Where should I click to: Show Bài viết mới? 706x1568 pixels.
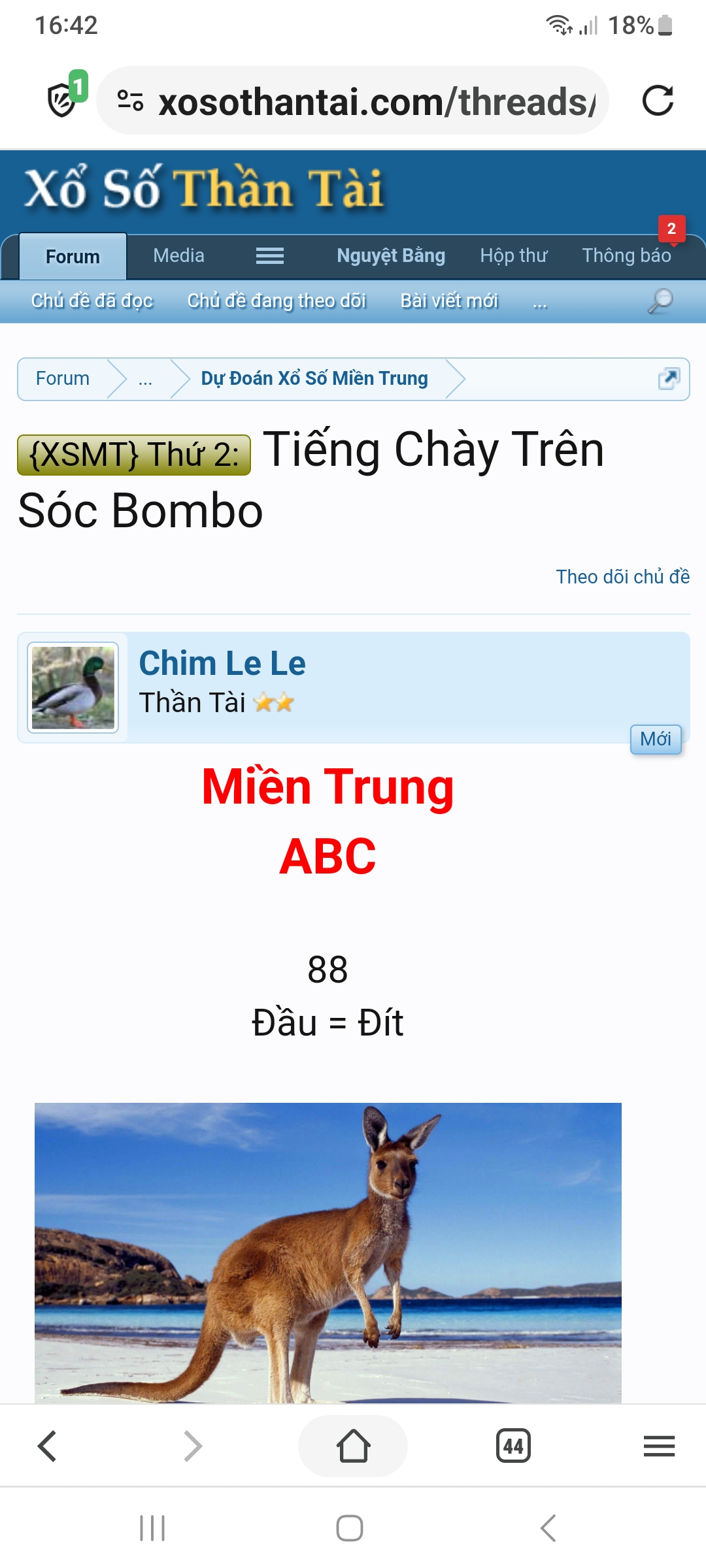(449, 301)
